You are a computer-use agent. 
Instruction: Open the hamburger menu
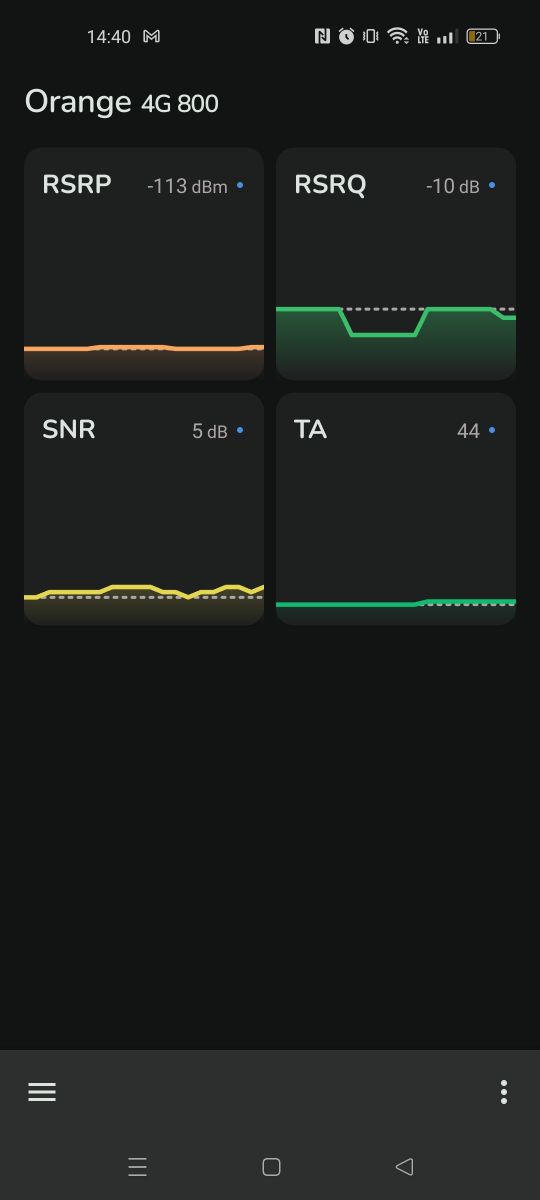pos(42,1092)
